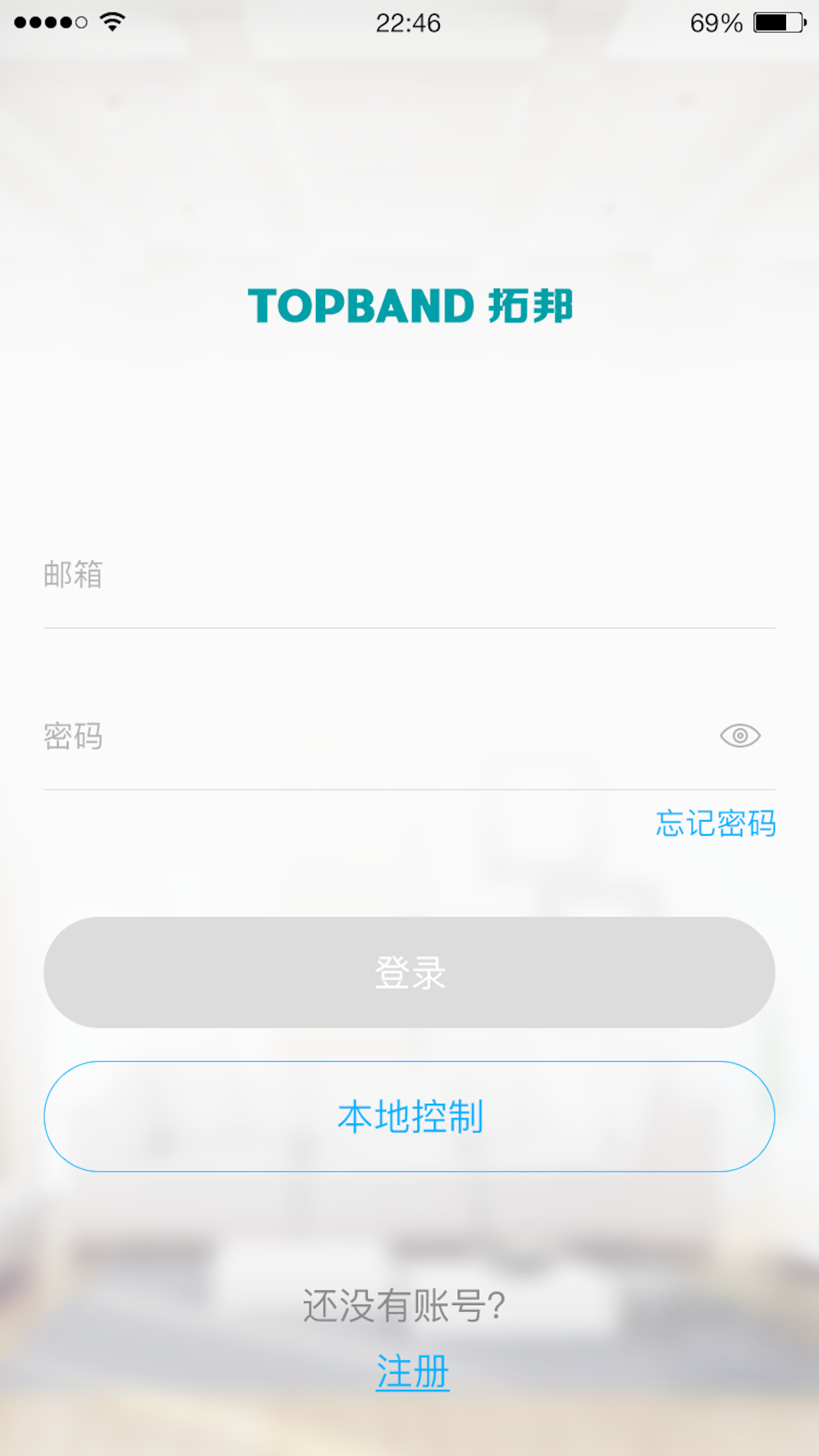Click the 忘记密码 link
The width and height of the screenshot is (819, 1456).
(x=715, y=824)
